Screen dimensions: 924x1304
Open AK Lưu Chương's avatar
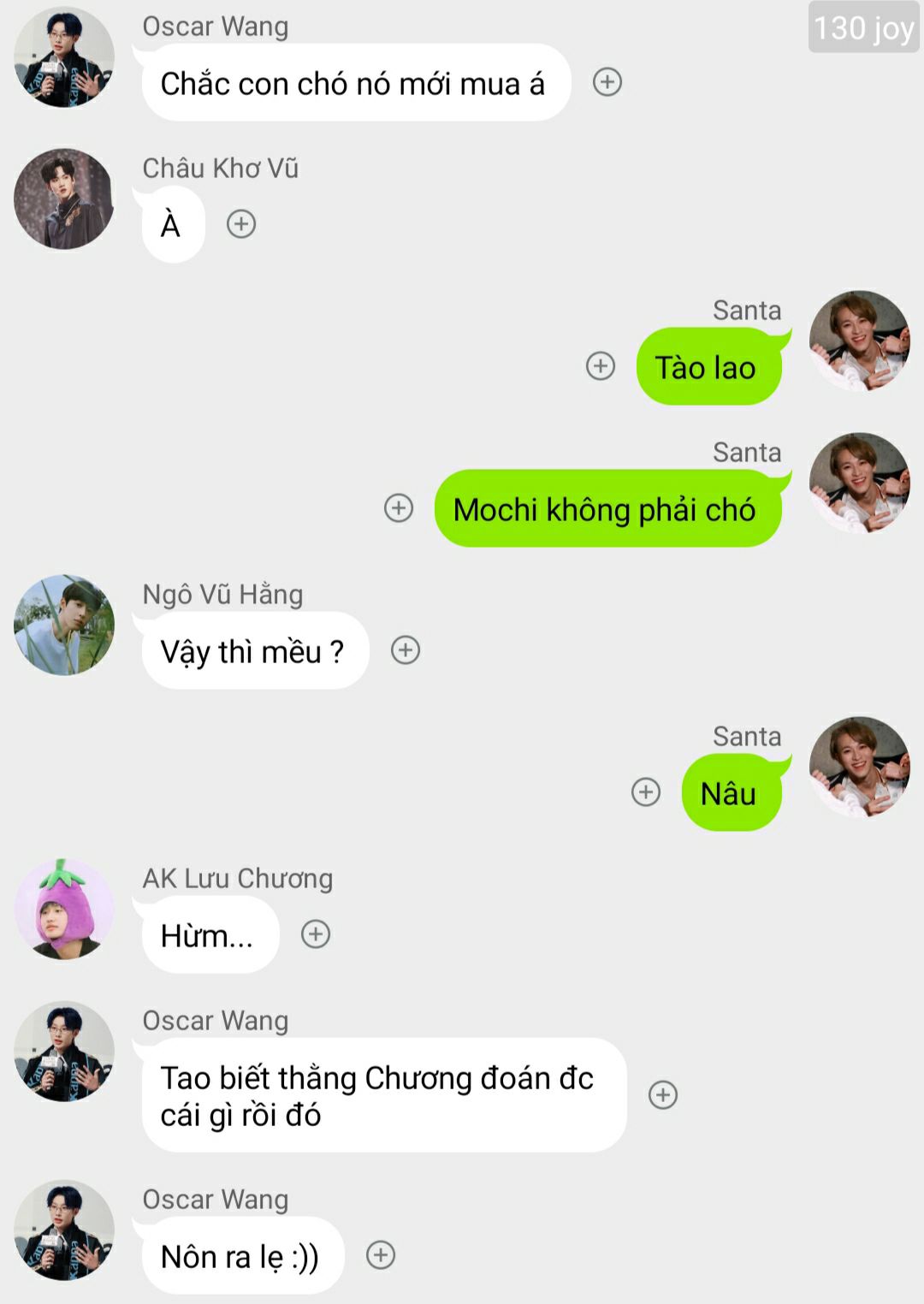tap(64, 910)
